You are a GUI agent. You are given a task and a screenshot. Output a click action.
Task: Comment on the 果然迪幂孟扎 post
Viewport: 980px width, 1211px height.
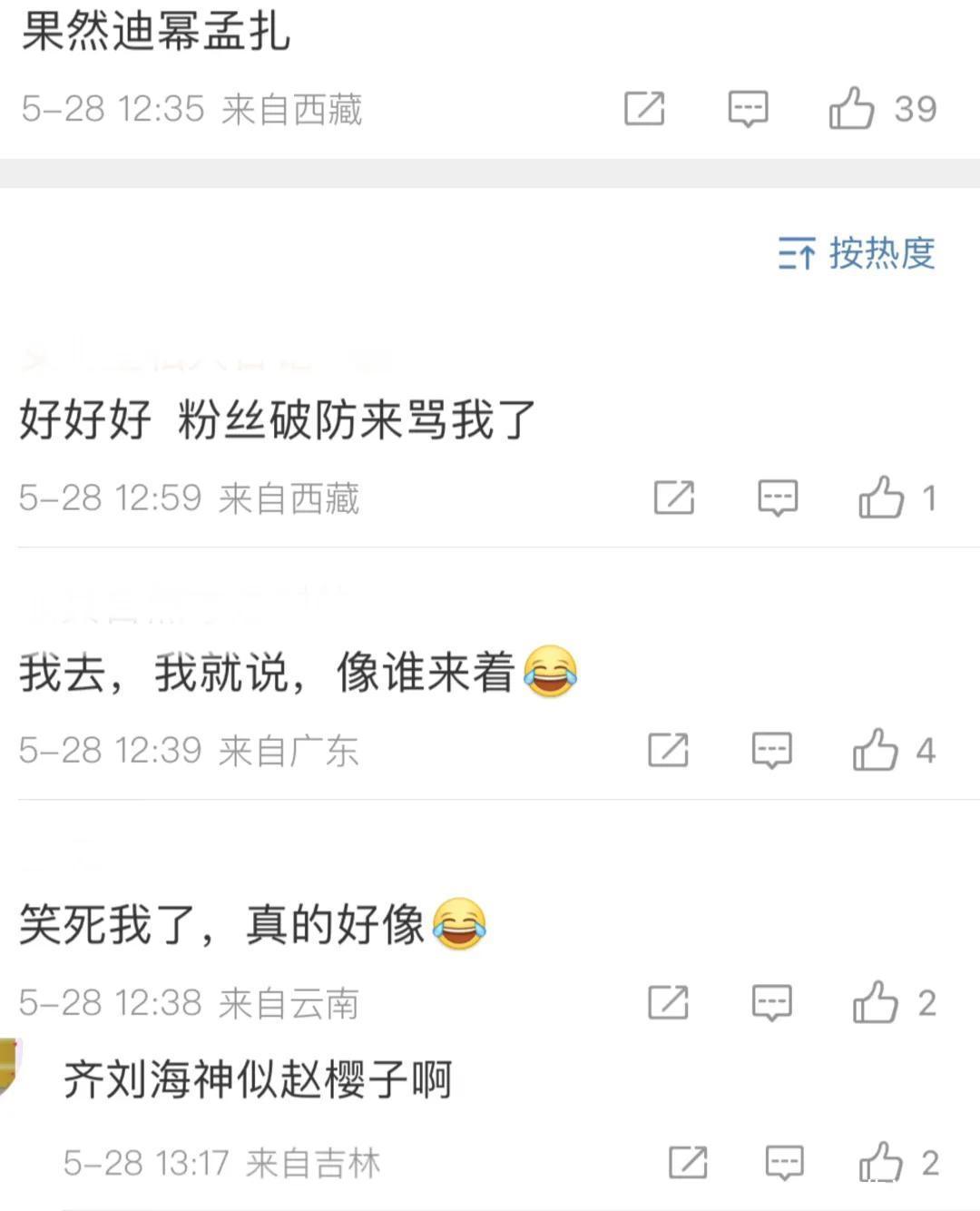pyautogui.click(x=748, y=109)
